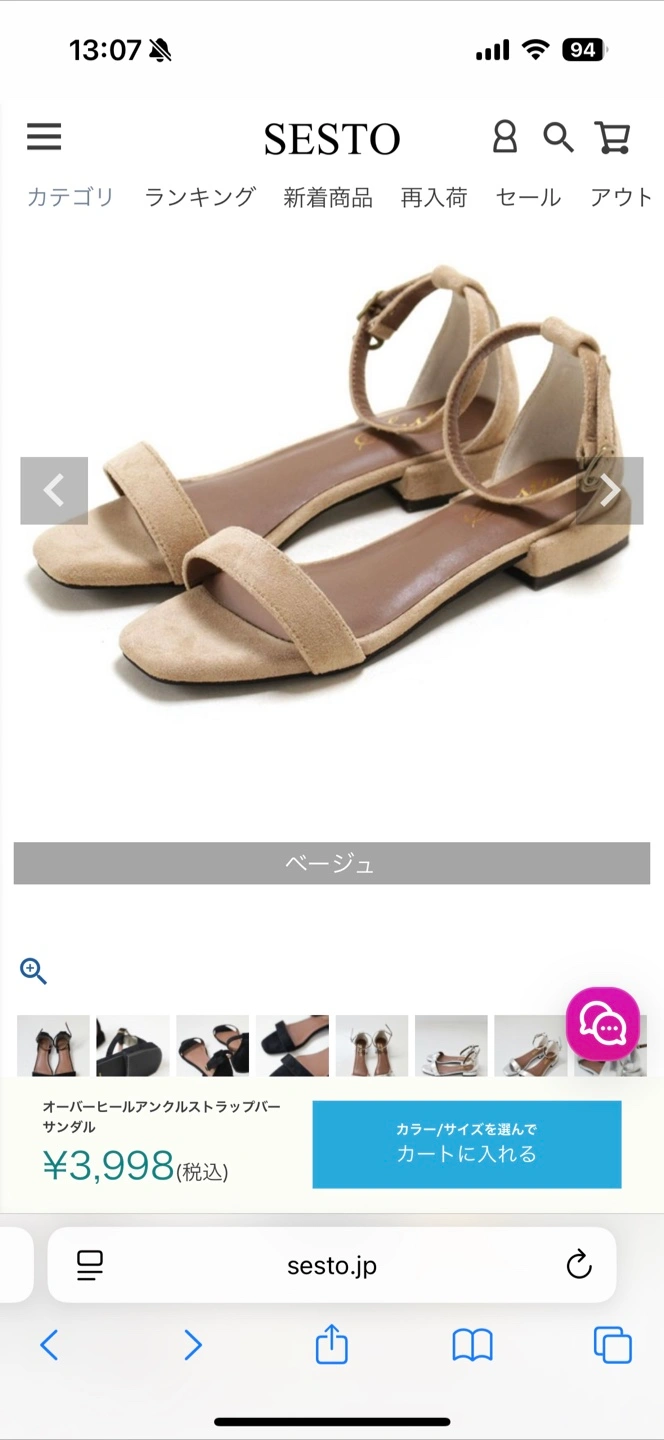Select the セール tab
This screenshot has width=664, height=1440.
click(x=528, y=197)
